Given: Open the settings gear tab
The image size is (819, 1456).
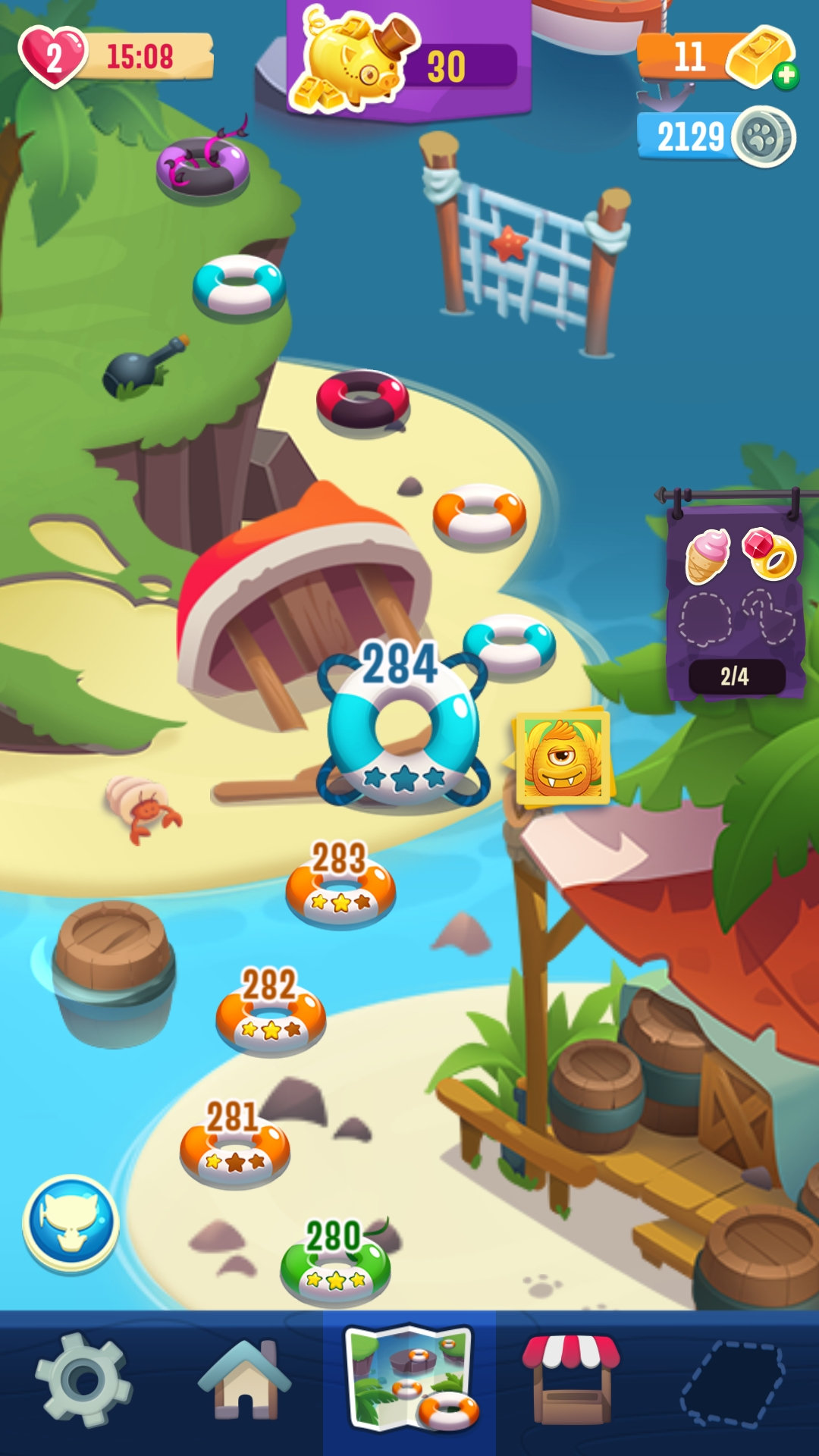Looking at the screenshot, I should pos(83,1381).
